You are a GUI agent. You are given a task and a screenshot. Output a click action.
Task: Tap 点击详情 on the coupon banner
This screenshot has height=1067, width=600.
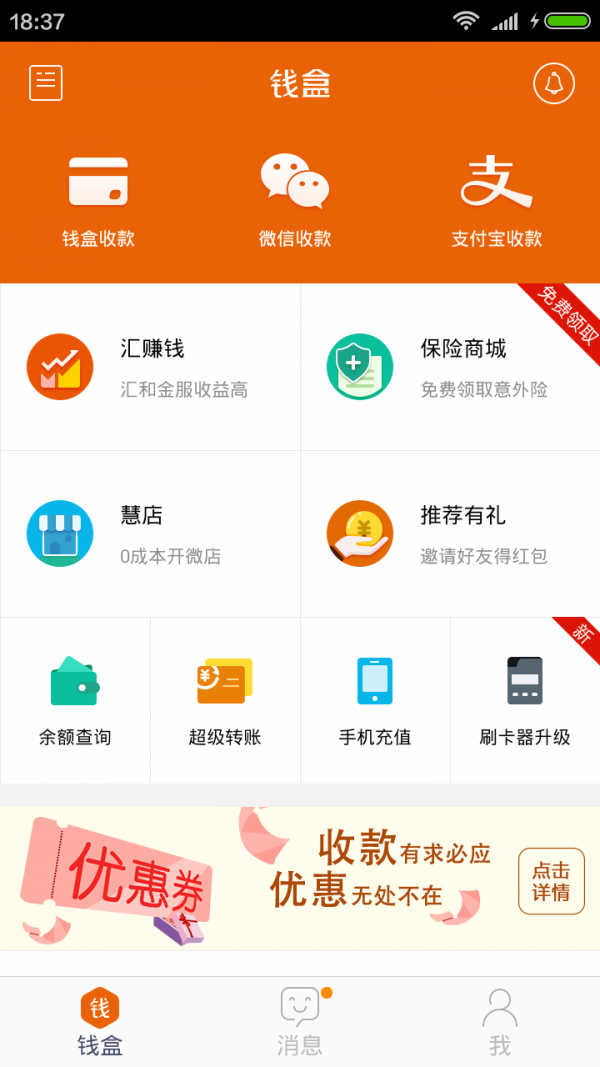coord(551,881)
